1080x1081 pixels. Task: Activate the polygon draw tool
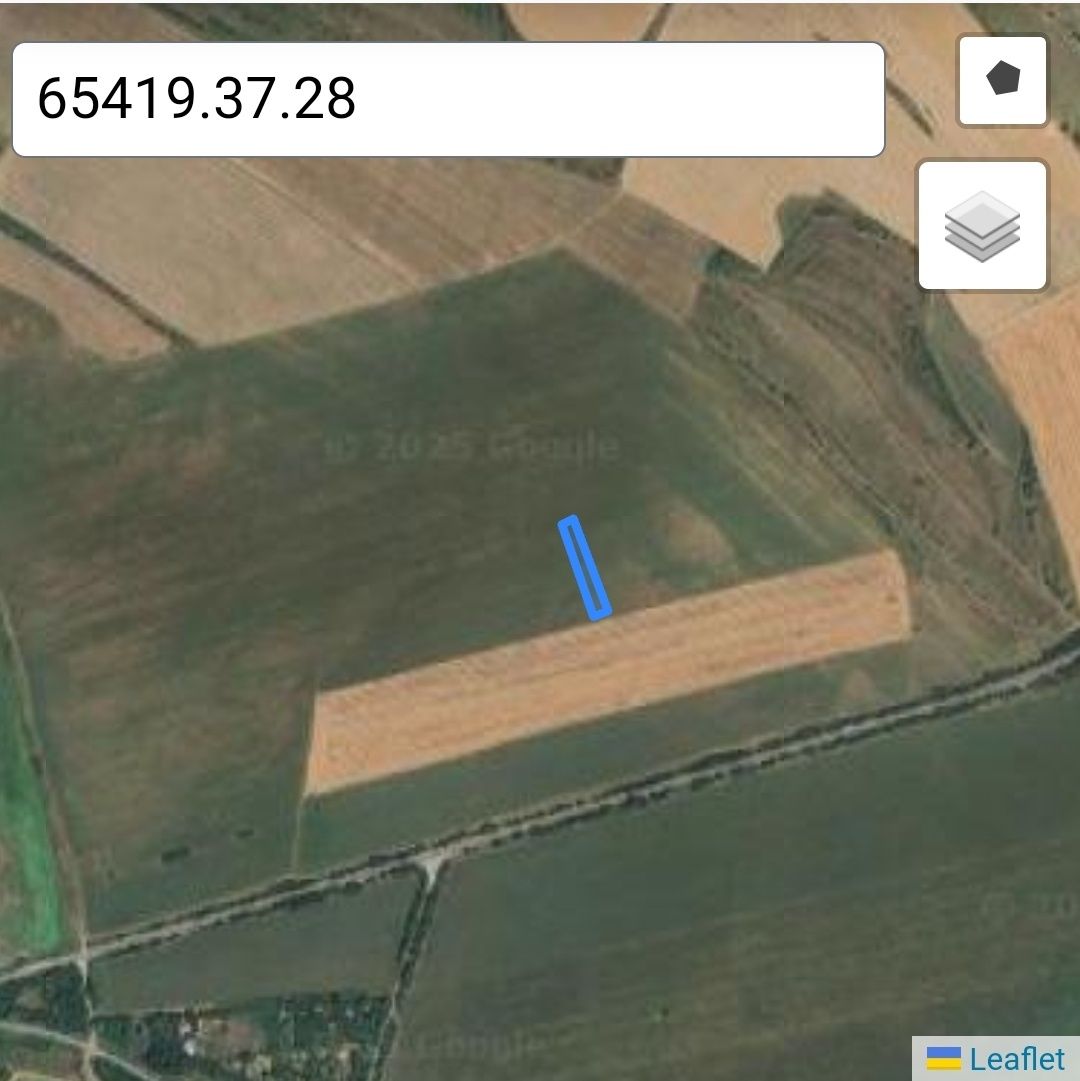(1002, 81)
